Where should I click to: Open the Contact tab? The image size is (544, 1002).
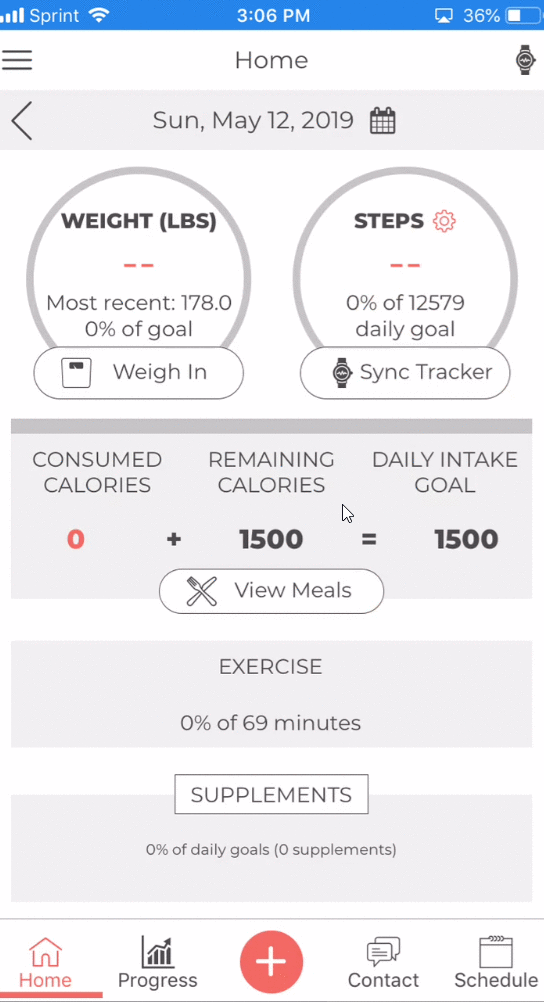coord(383,962)
